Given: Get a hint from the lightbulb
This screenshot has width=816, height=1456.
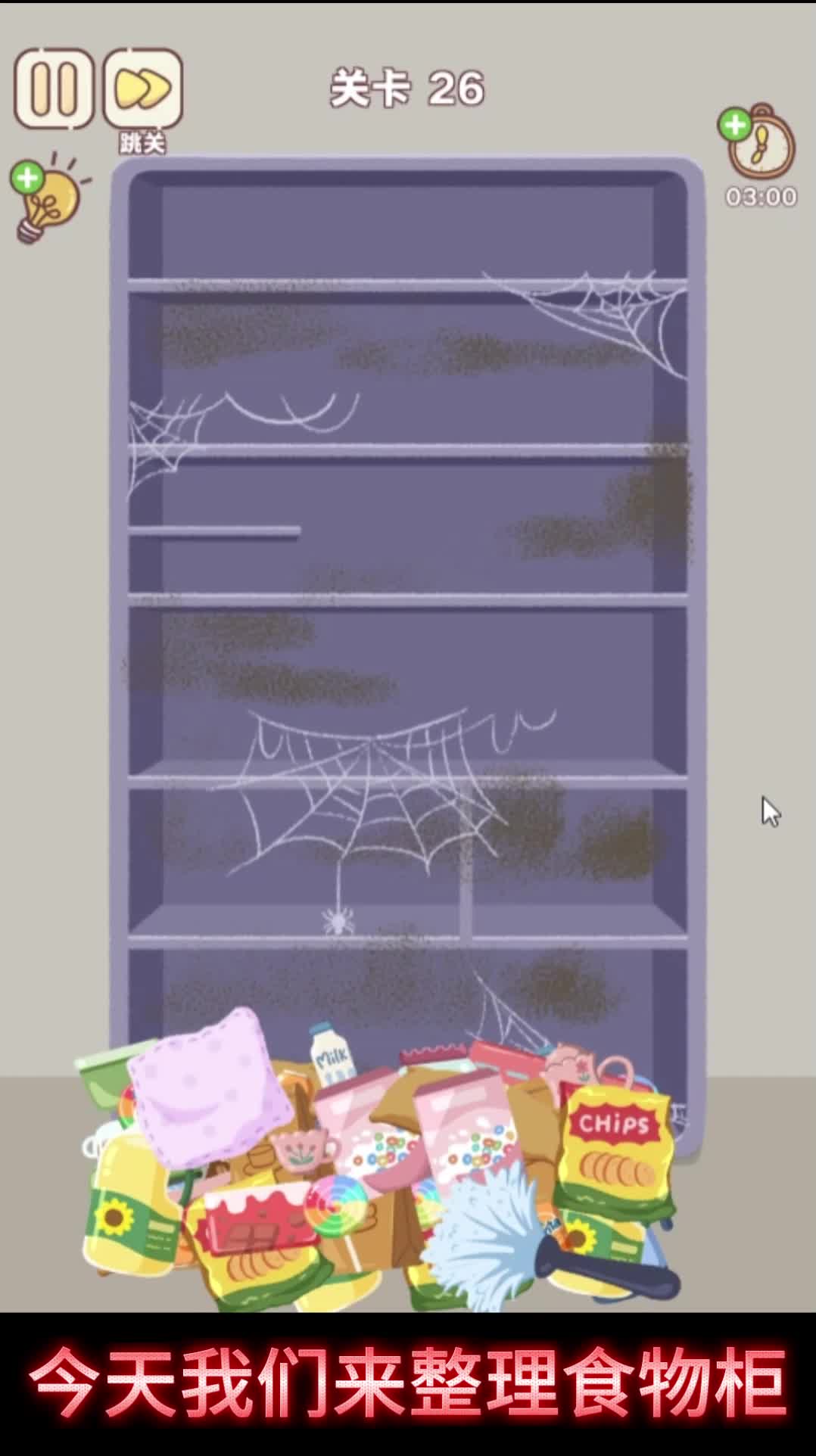Looking at the screenshot, I should coord(46,198).
